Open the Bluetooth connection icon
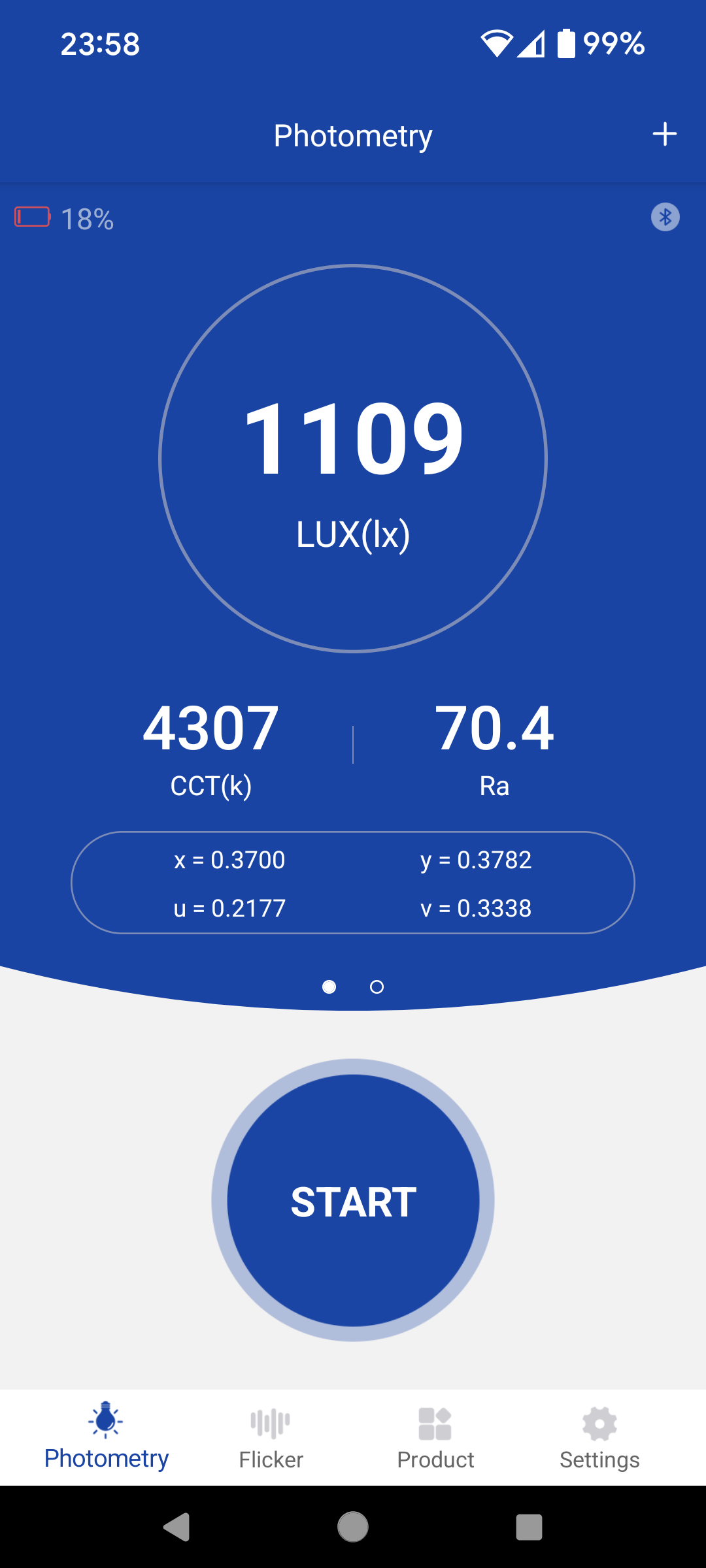 (665, 217)
